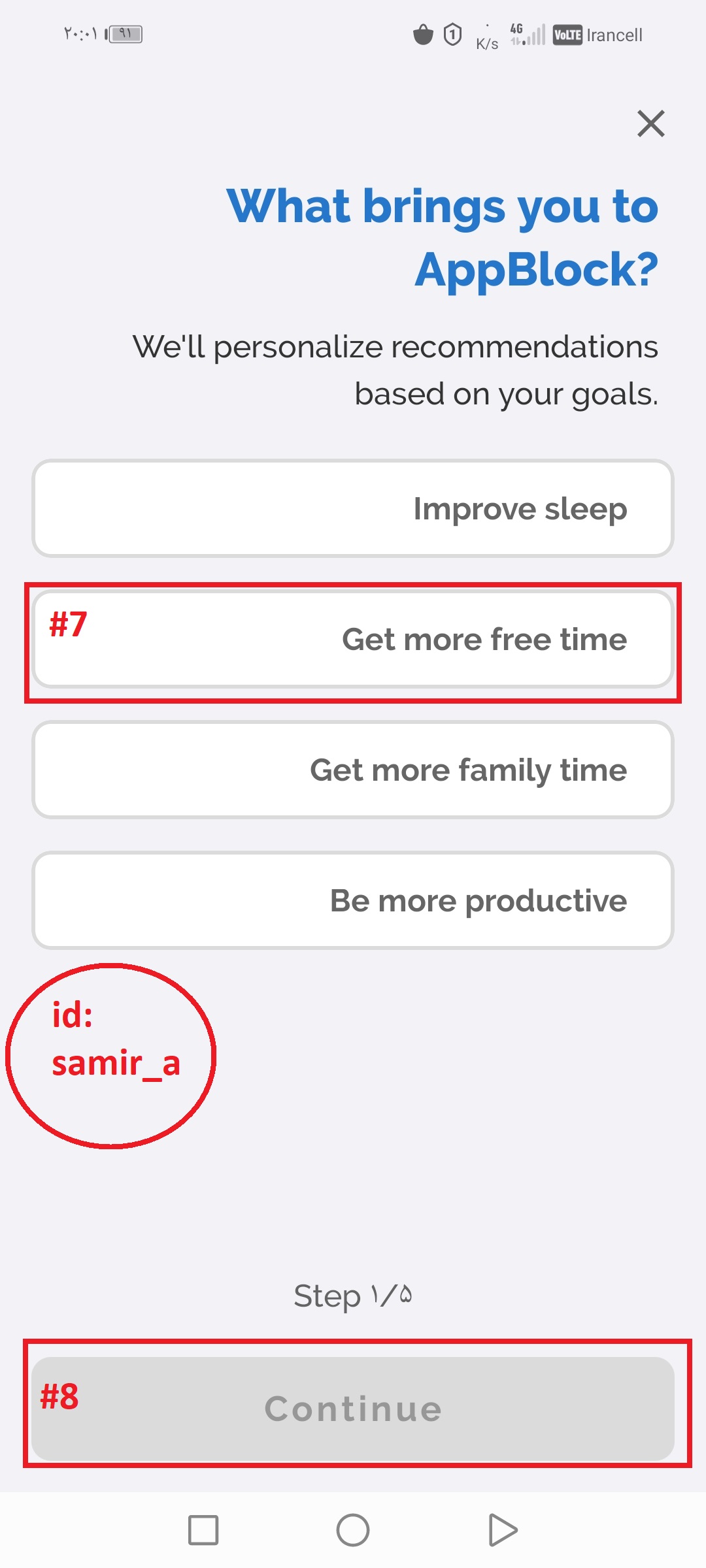Open recent apps with the square button
Viewport: 706px width, 1568px height.
pyautogui.click(x=203, y=1530)
